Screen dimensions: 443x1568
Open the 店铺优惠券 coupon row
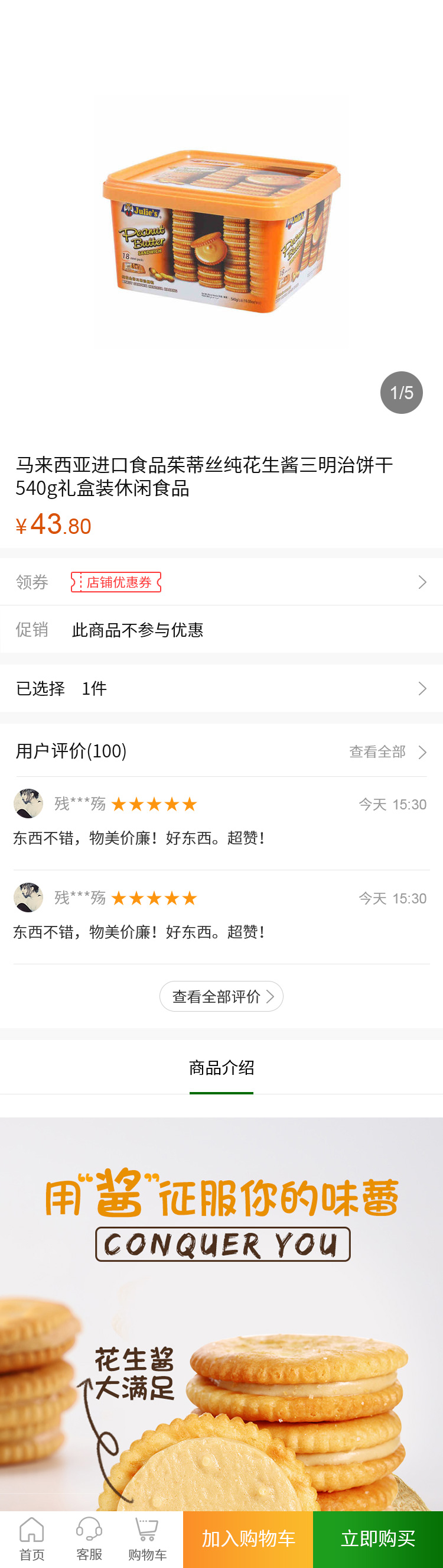pos(221,582)
